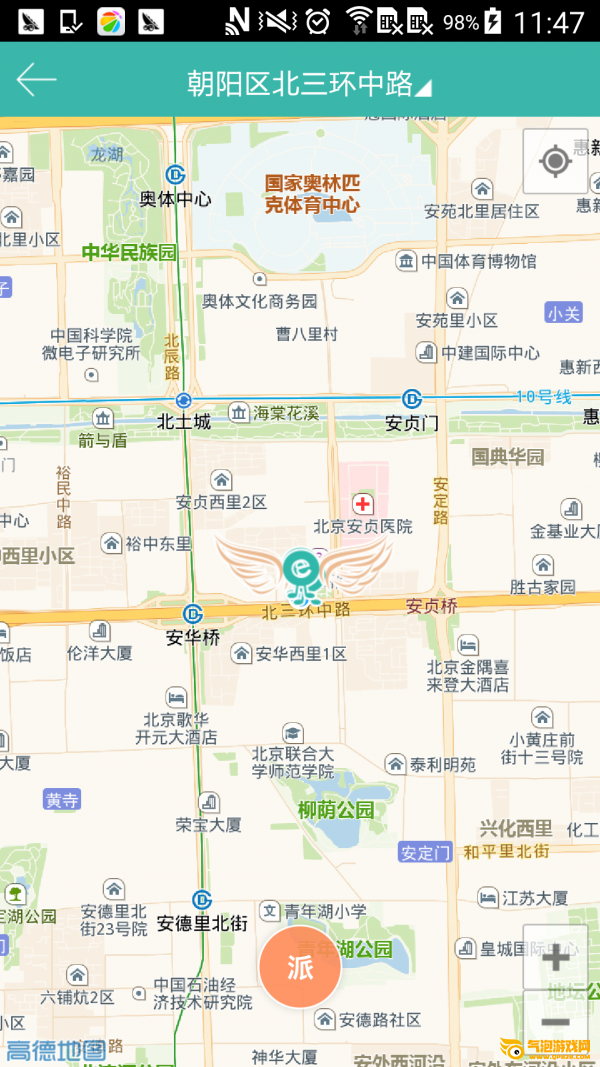600x1067 pixels.
Task: Zoom in on the map
Action: point(555,958)
